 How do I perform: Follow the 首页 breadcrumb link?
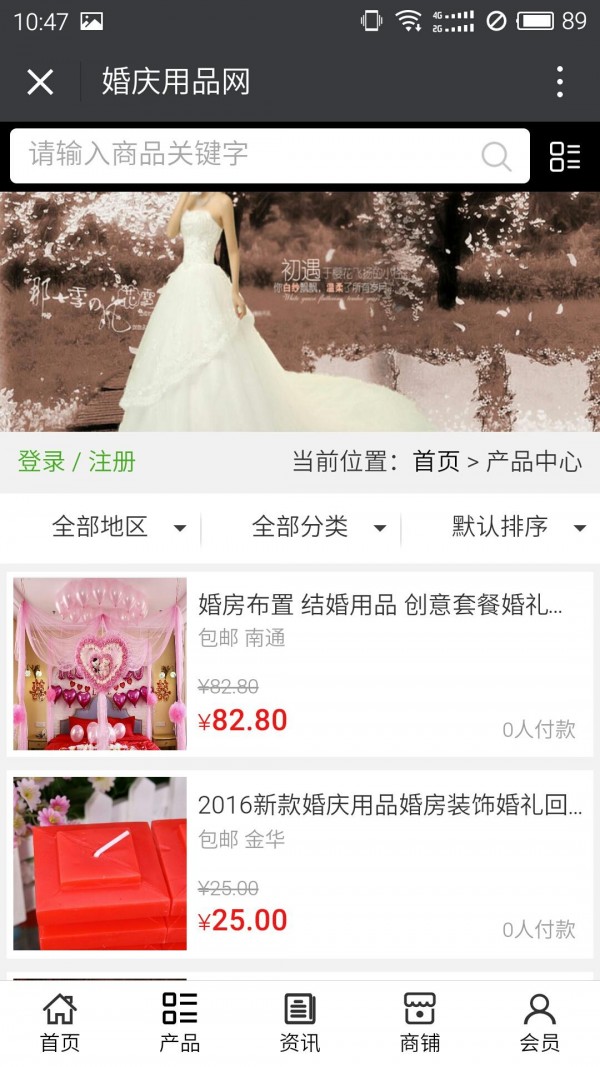436,462
